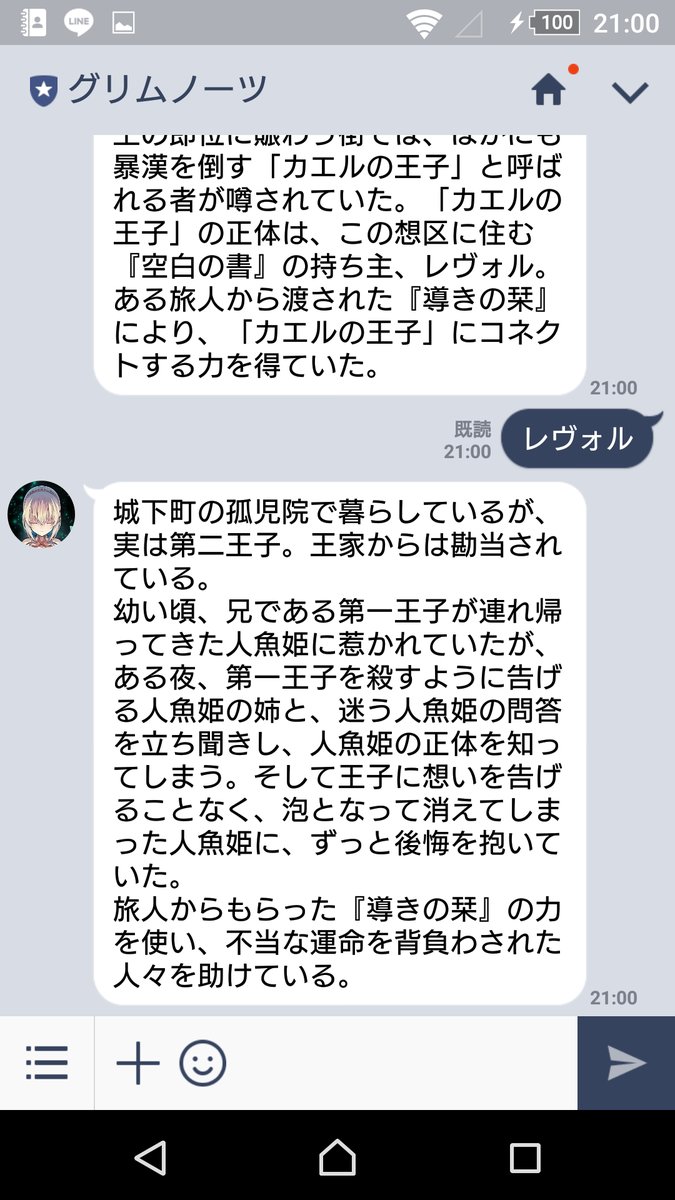The width and height of the screenshot is (675, 1200).
Task: Tap the plus icon to attach content
Action: point(138,1062)
